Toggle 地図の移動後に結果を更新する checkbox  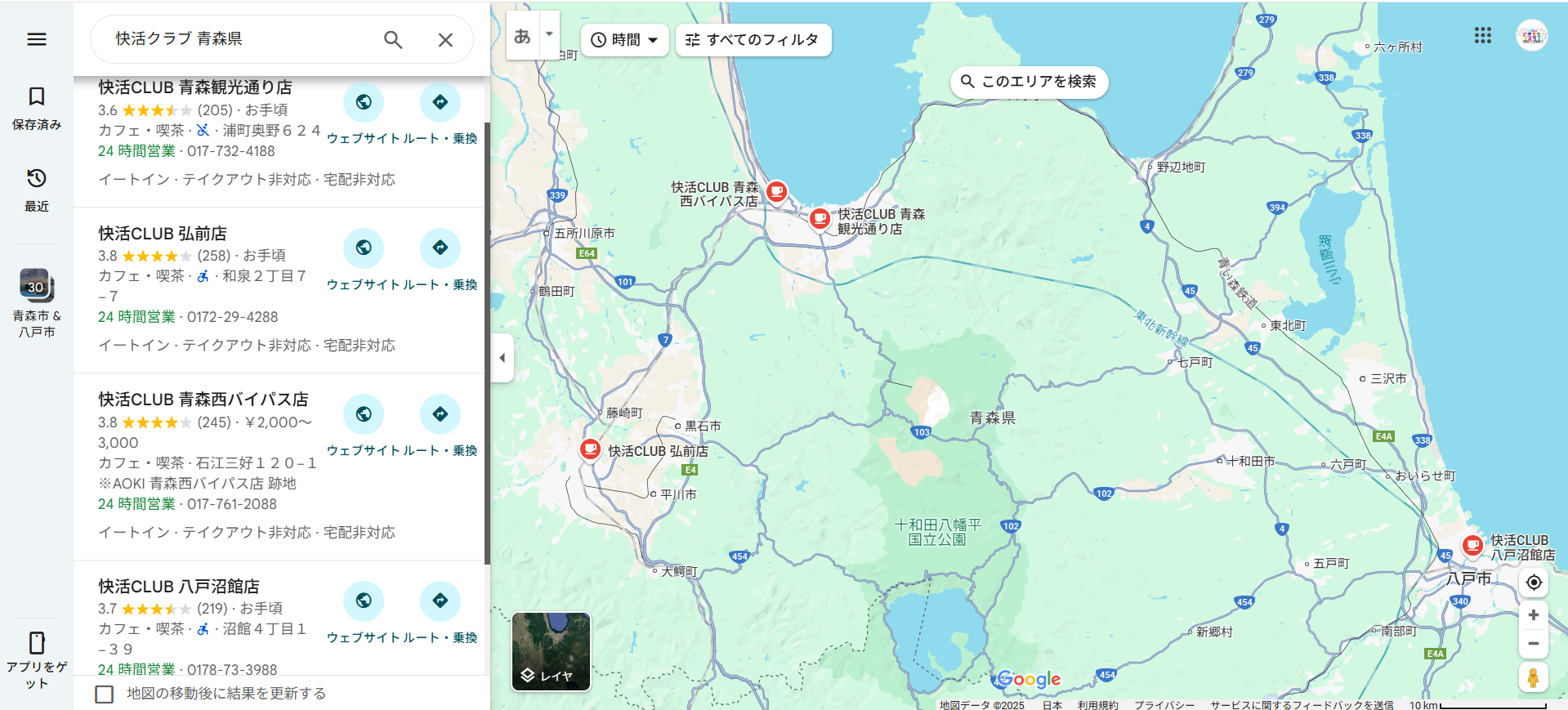click(105, 694)
